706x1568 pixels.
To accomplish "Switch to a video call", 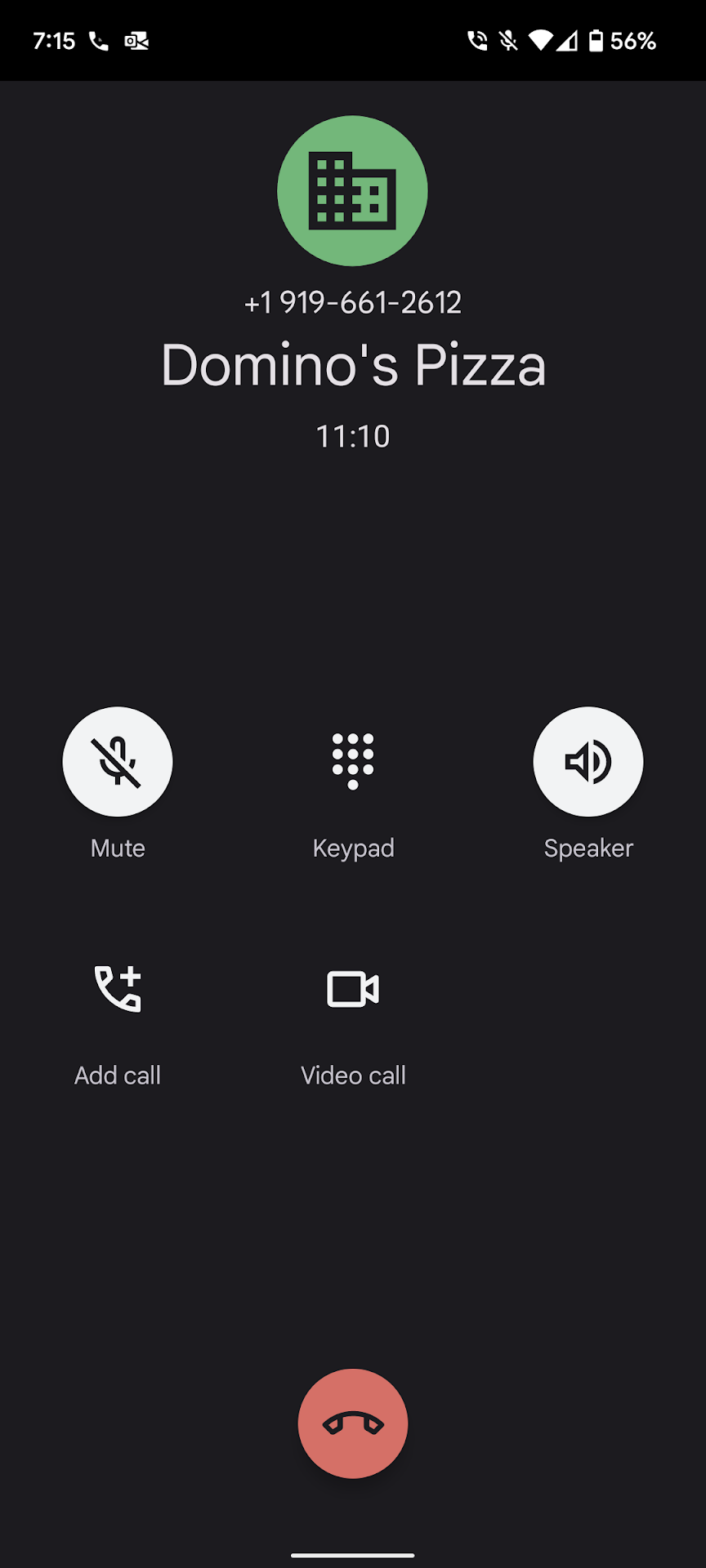I will tap(353, 989).
